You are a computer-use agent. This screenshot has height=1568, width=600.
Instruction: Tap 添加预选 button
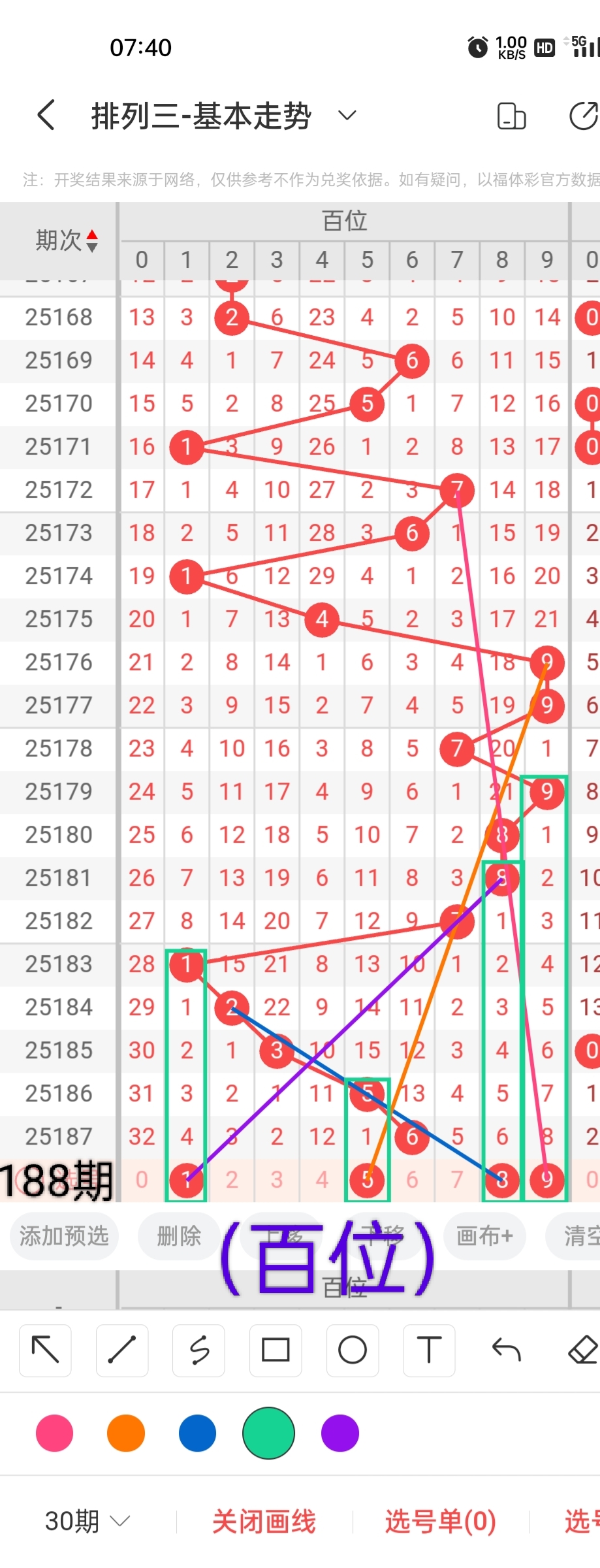point(63,1236)
